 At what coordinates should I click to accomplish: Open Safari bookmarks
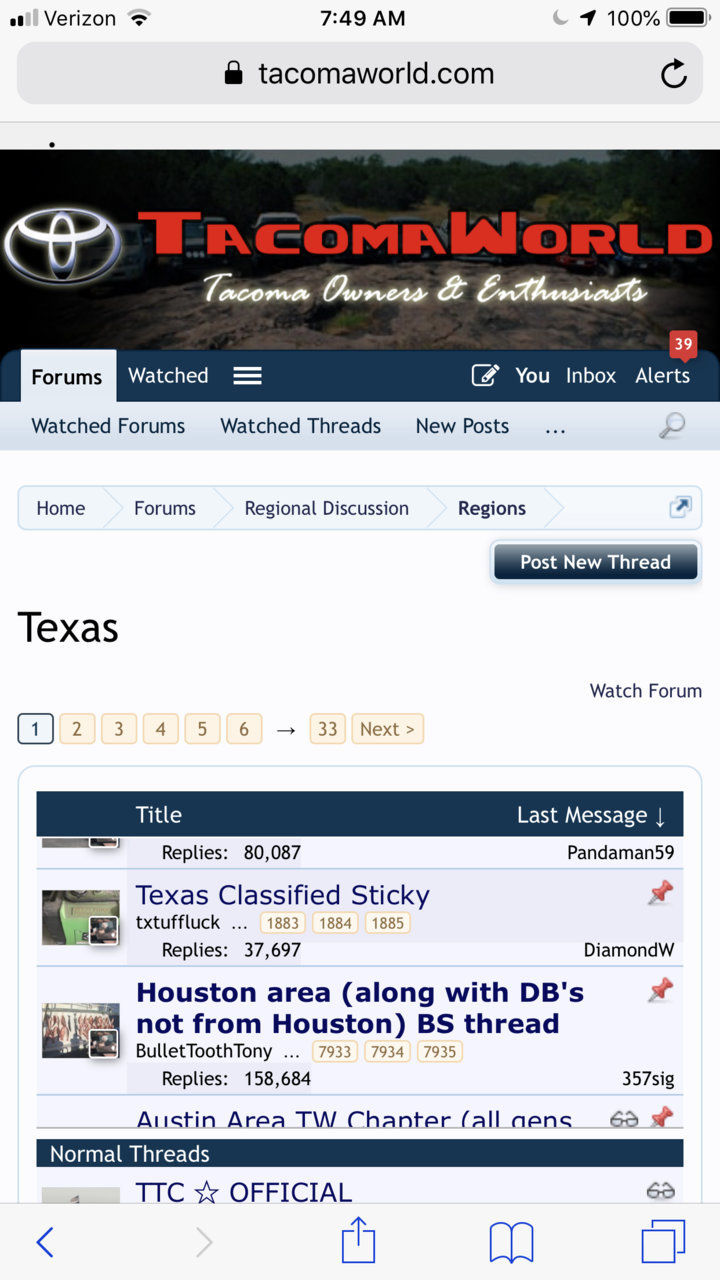pos(511,1242)
